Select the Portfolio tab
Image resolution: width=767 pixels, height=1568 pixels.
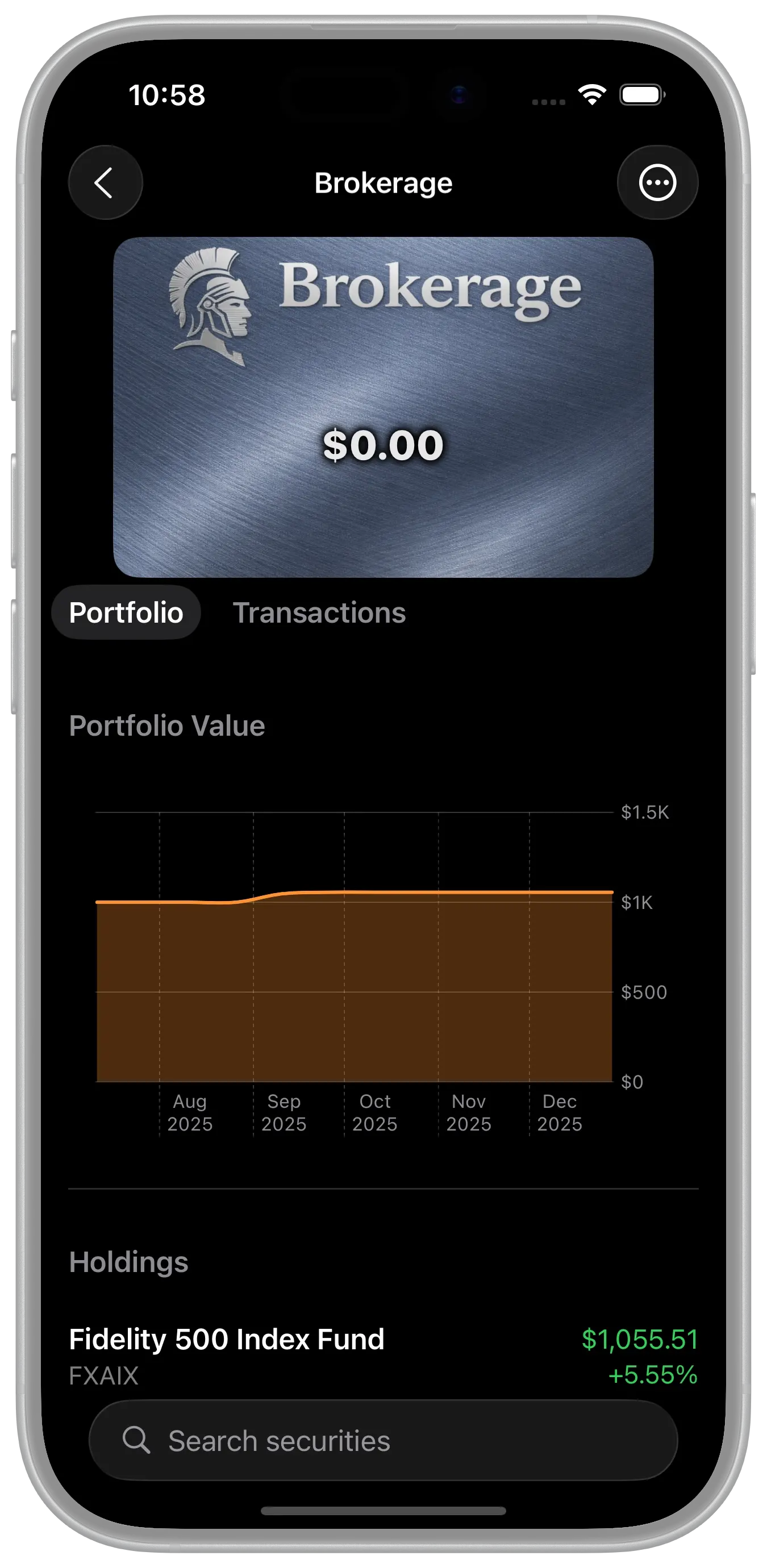point(126,612)
